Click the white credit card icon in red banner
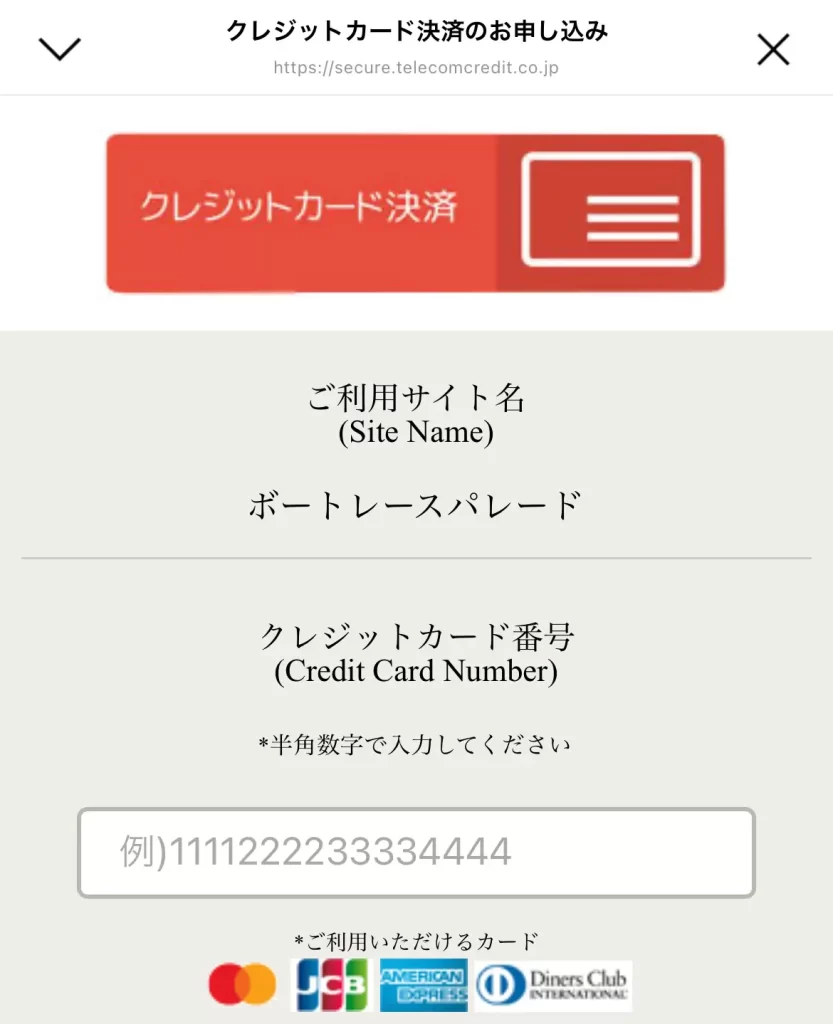Screen dimensions: 833x1024 608,212
